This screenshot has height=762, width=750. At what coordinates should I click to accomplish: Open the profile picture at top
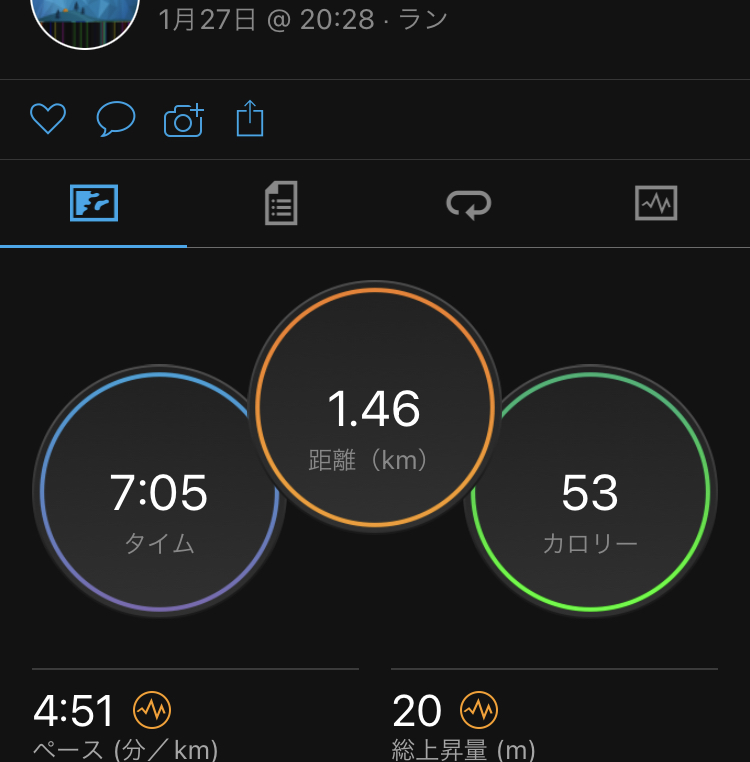coord(84,18)
